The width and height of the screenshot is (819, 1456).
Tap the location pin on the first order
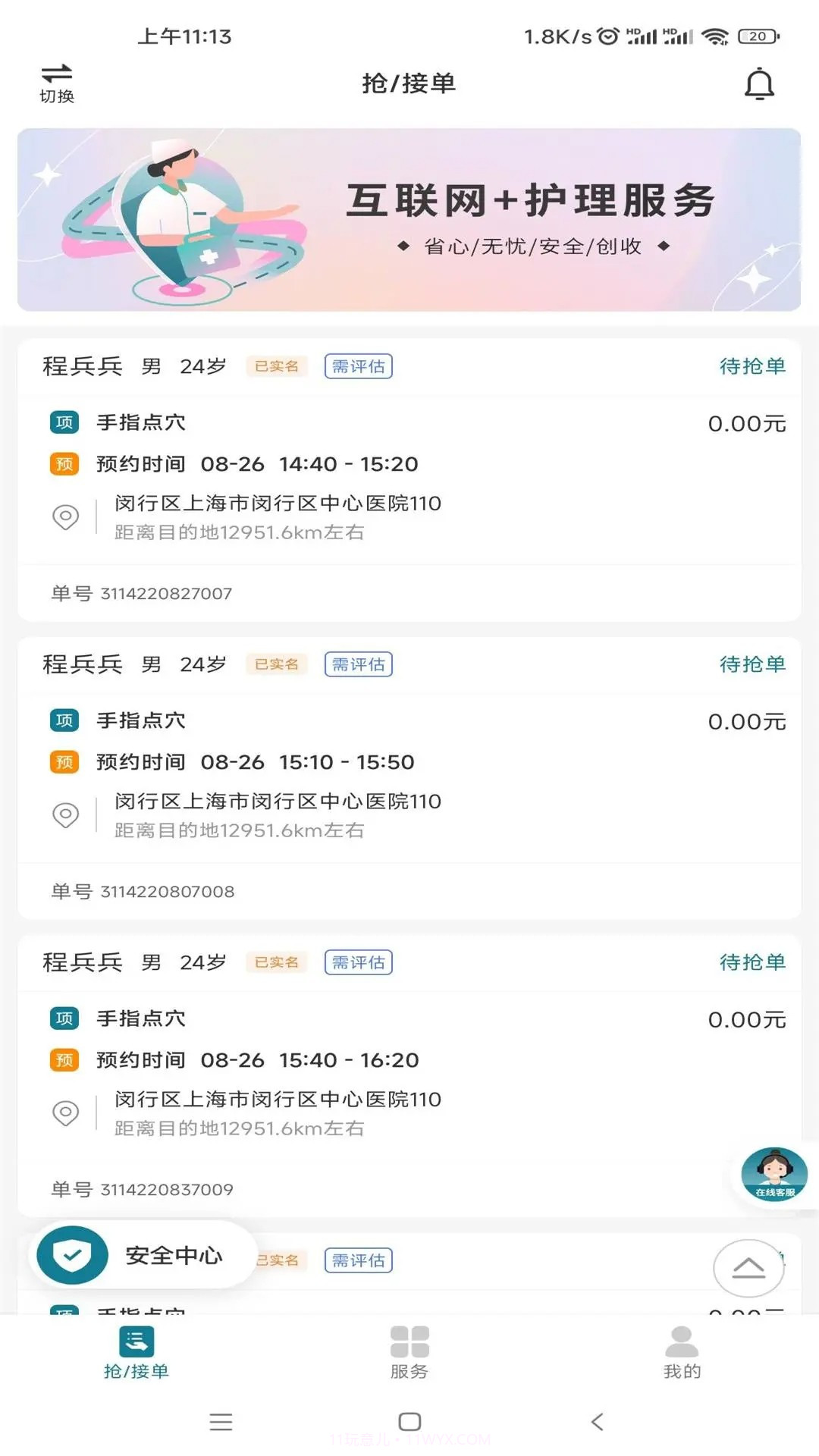(67, 516)
